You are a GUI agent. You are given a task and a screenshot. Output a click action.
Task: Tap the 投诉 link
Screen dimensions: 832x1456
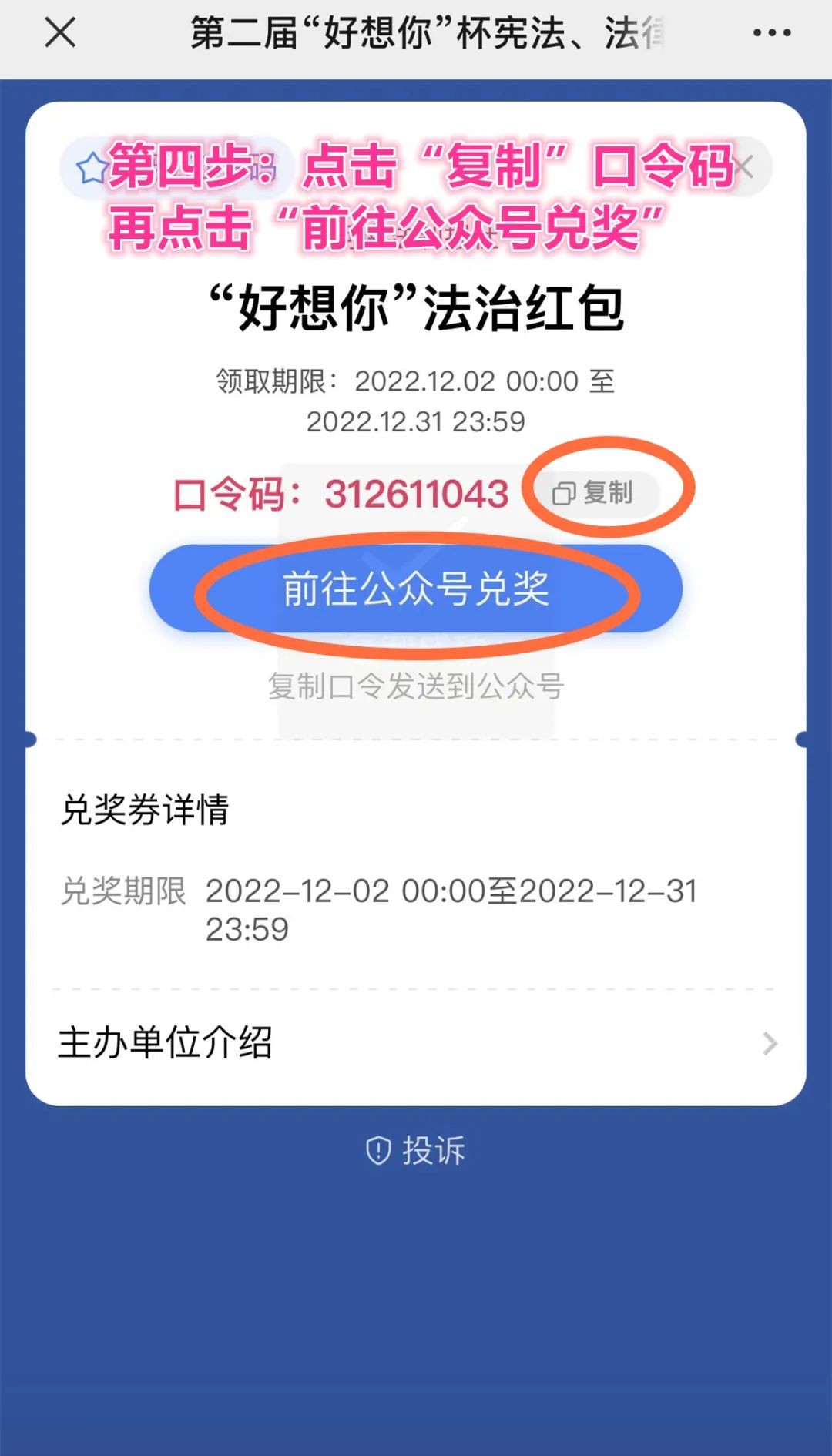coord(416,1151)
